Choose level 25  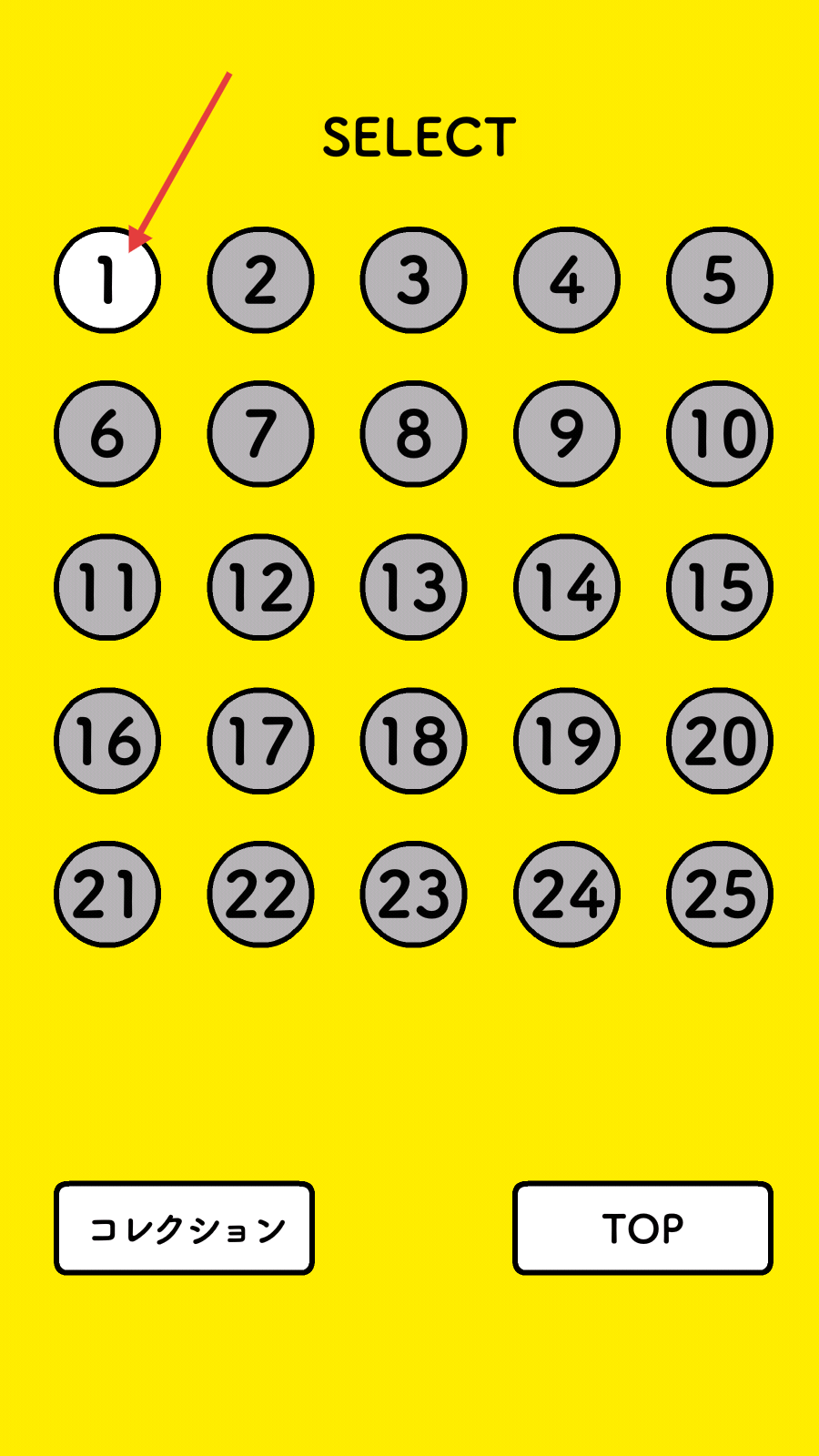click(720, 895)
